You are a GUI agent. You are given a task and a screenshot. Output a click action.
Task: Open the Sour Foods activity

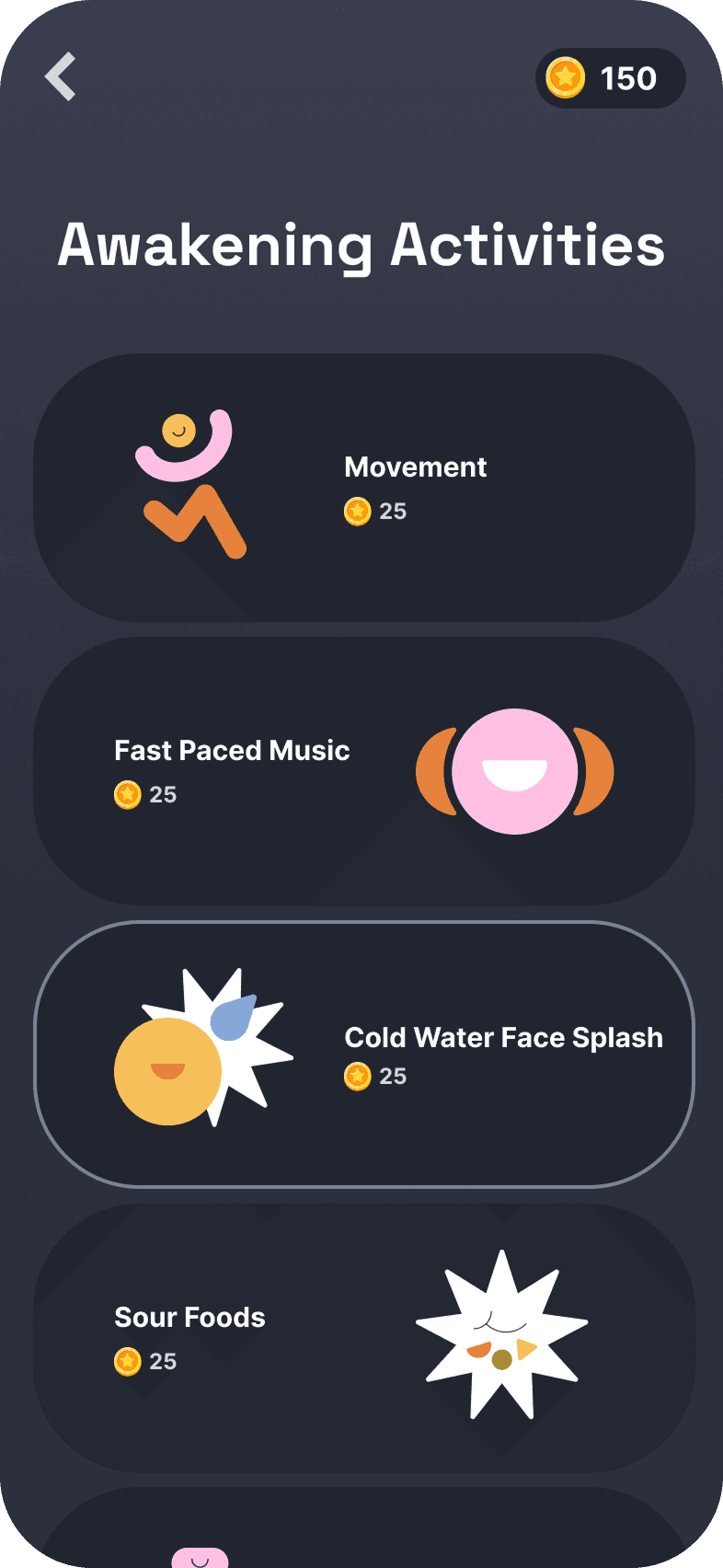[364, 1338]
